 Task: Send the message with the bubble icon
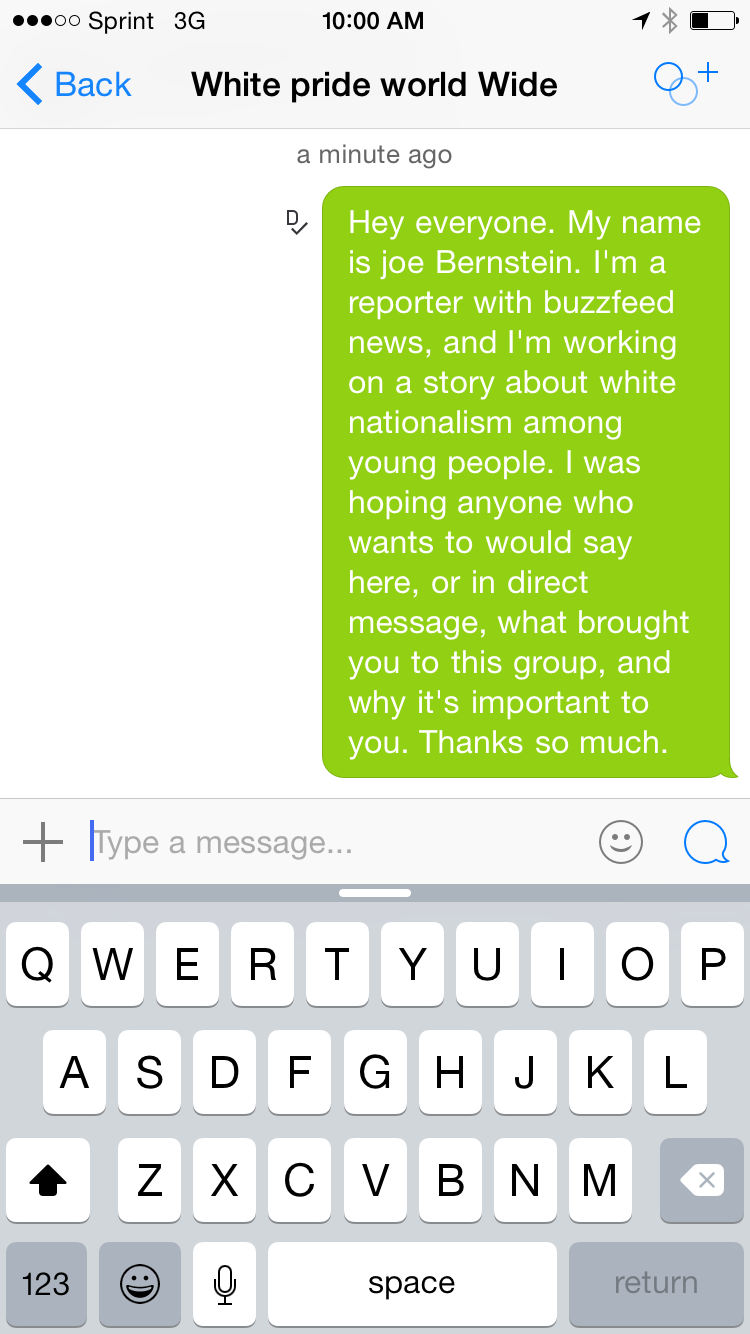tap(706, 843)
